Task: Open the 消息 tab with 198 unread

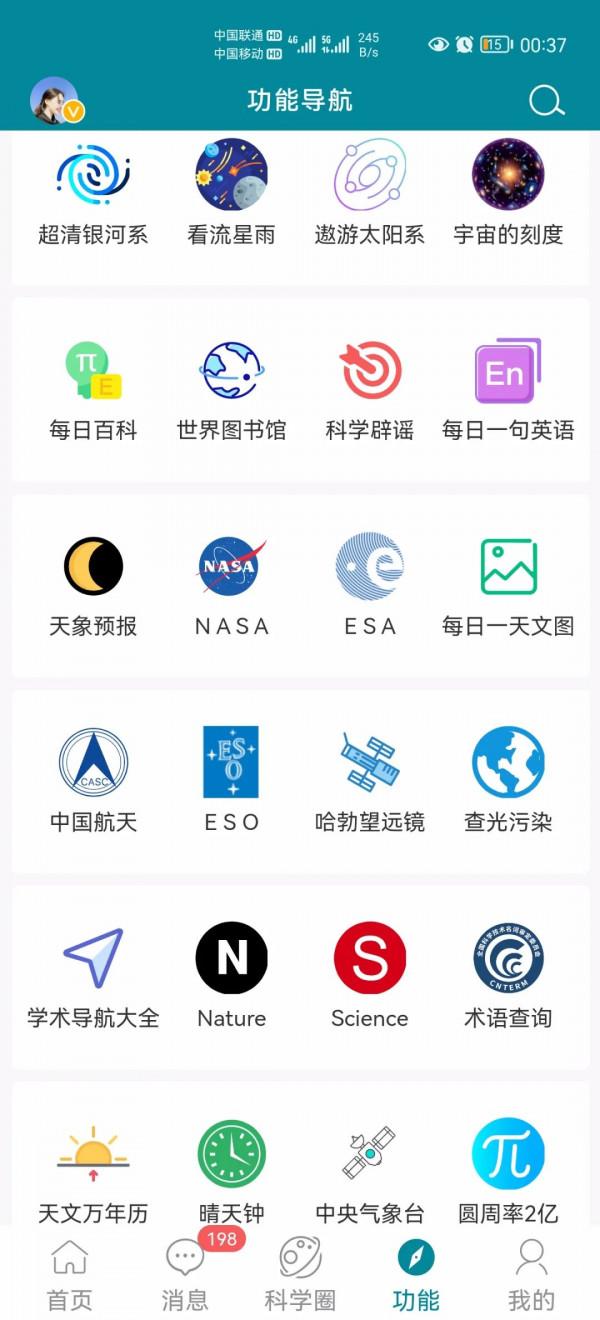Action: (186, 1275)
